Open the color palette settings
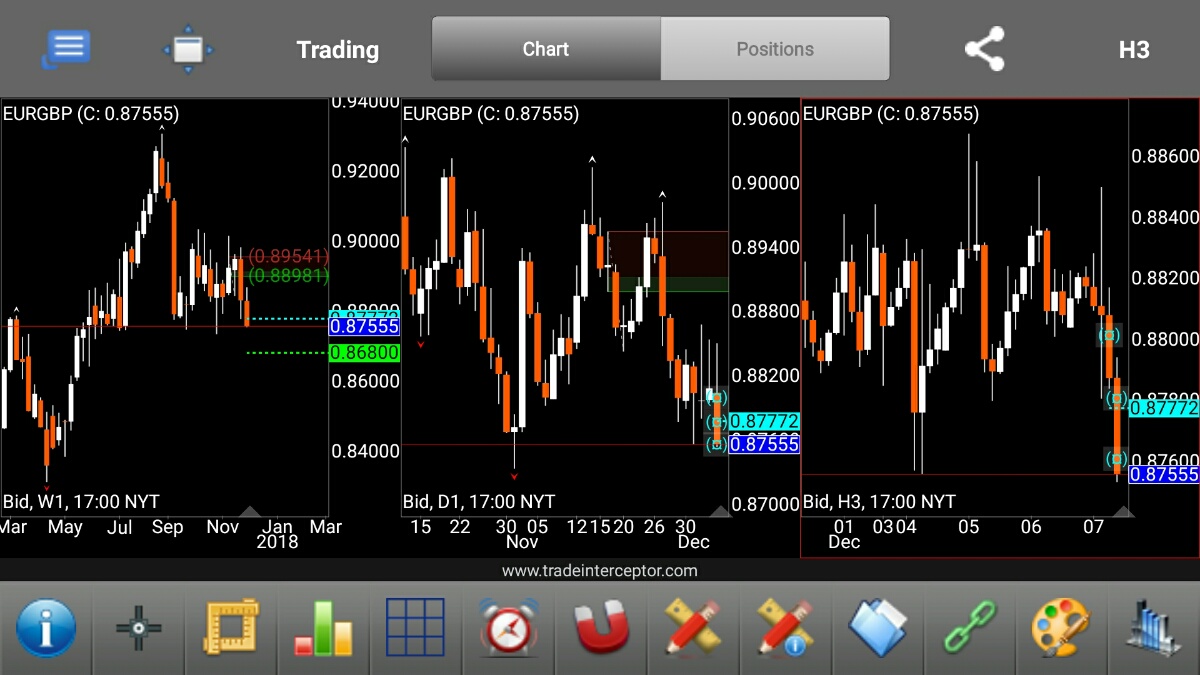 pos(1062,629)
